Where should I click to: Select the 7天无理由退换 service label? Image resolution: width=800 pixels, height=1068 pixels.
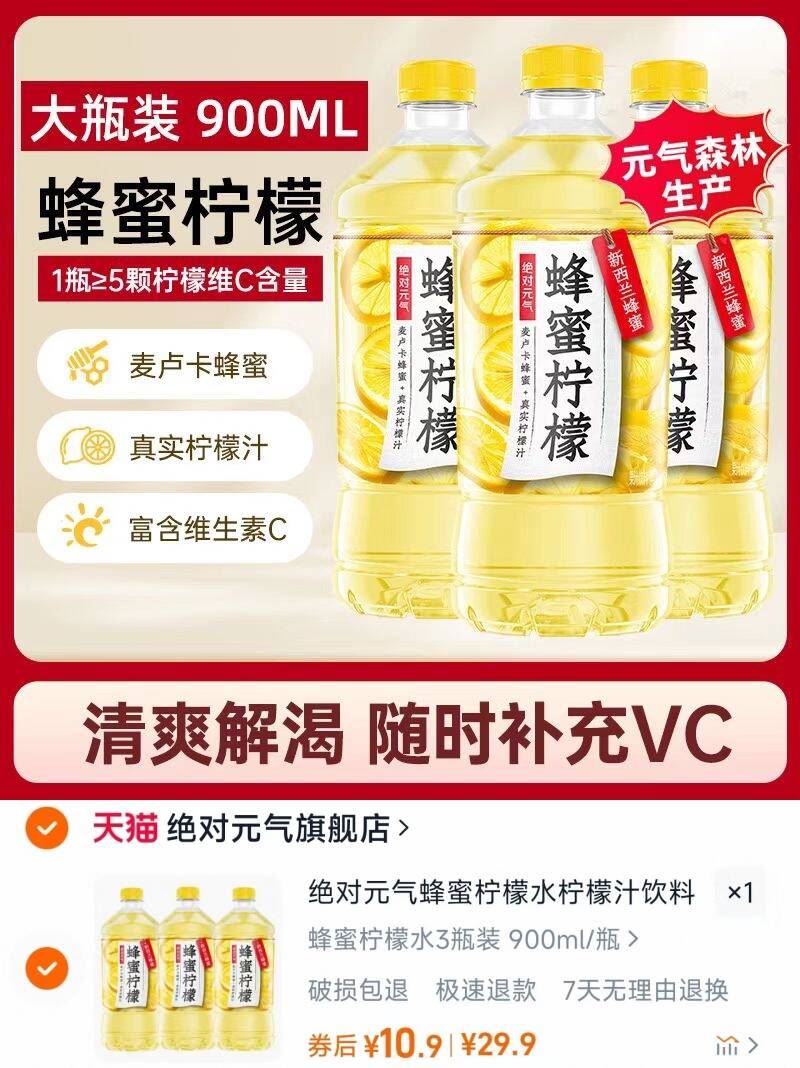[649, 985]
